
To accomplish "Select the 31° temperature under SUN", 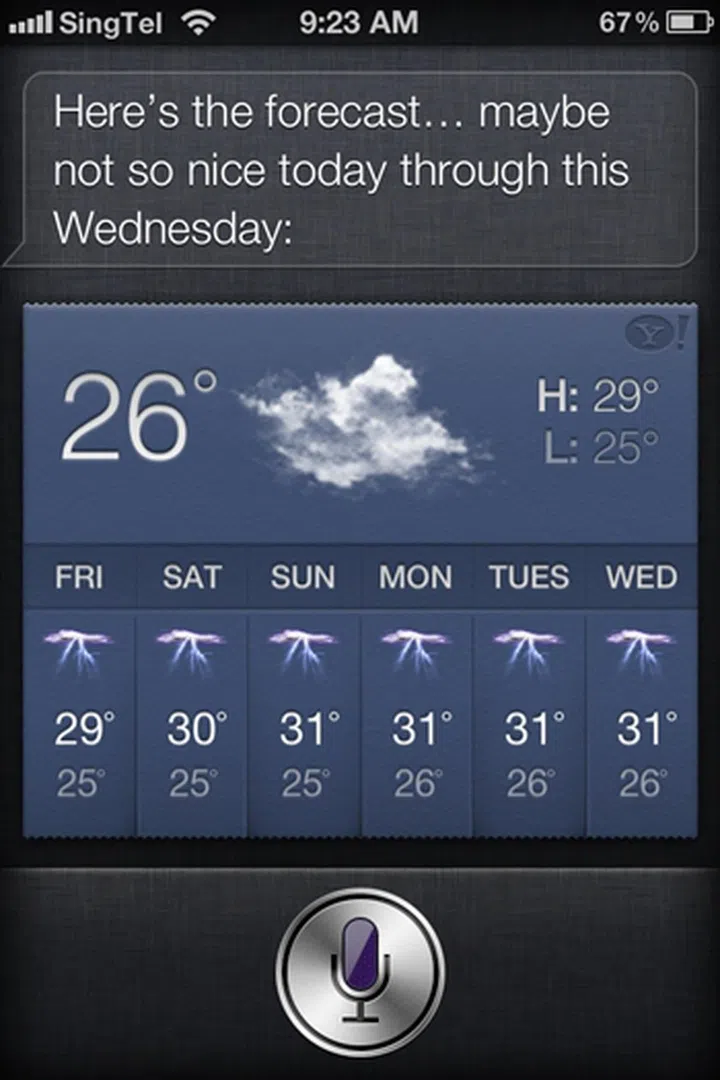I will coord(305,730).
